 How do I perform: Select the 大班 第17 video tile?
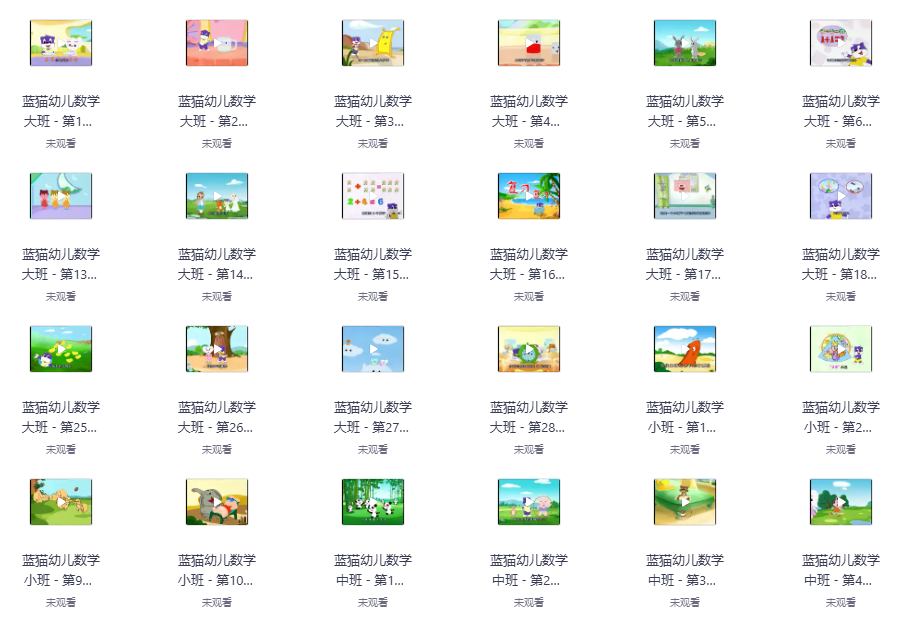pos(685,196)
